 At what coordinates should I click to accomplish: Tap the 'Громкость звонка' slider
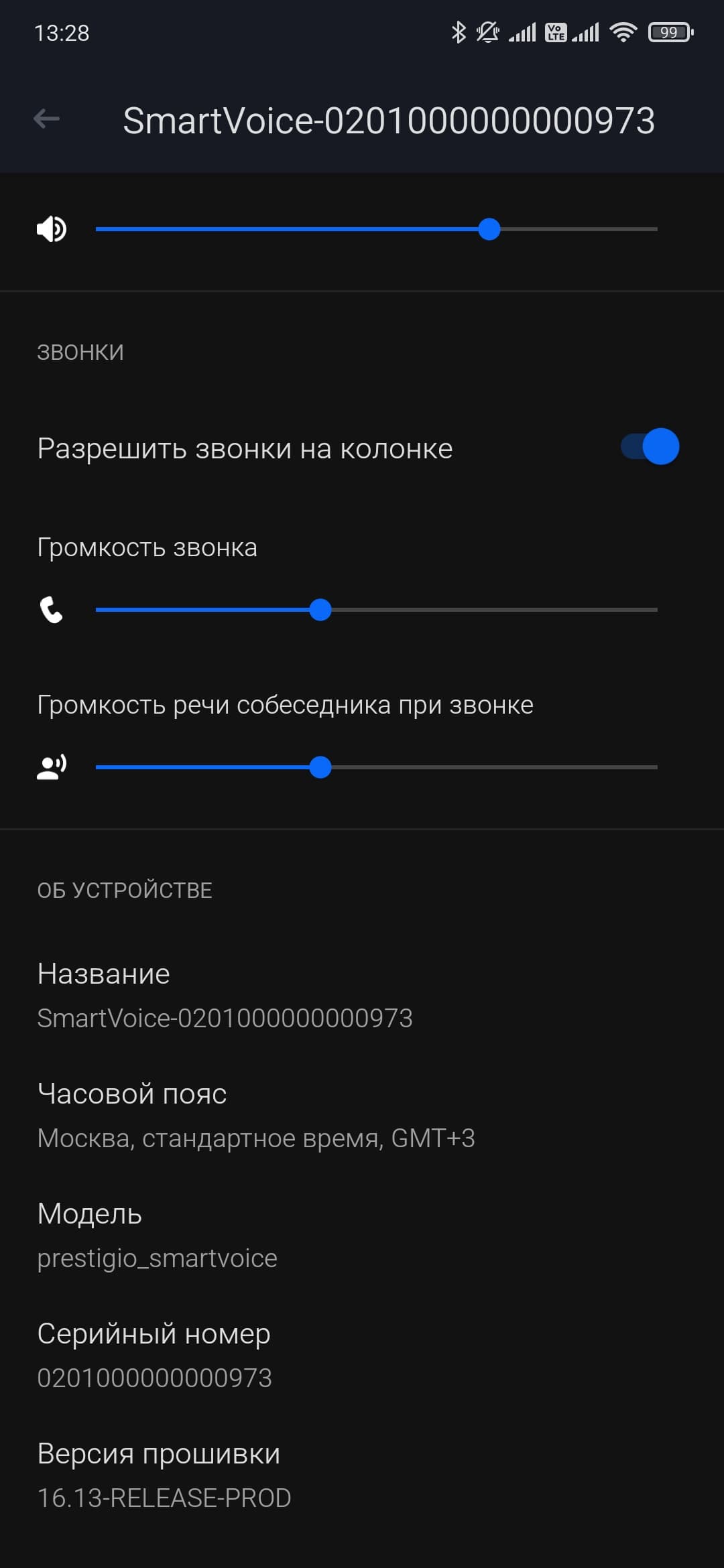(x=376, y=610)
